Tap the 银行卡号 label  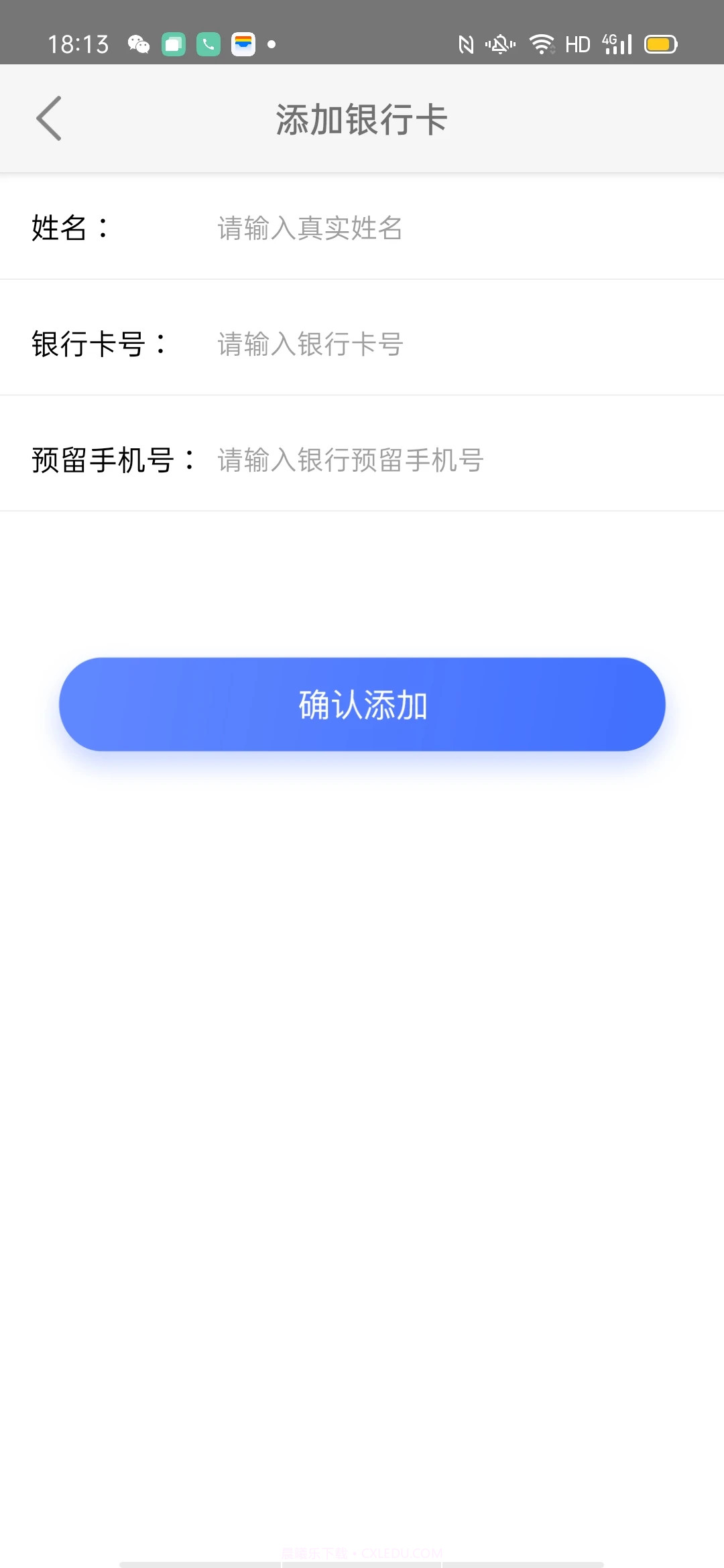(97, 345)
